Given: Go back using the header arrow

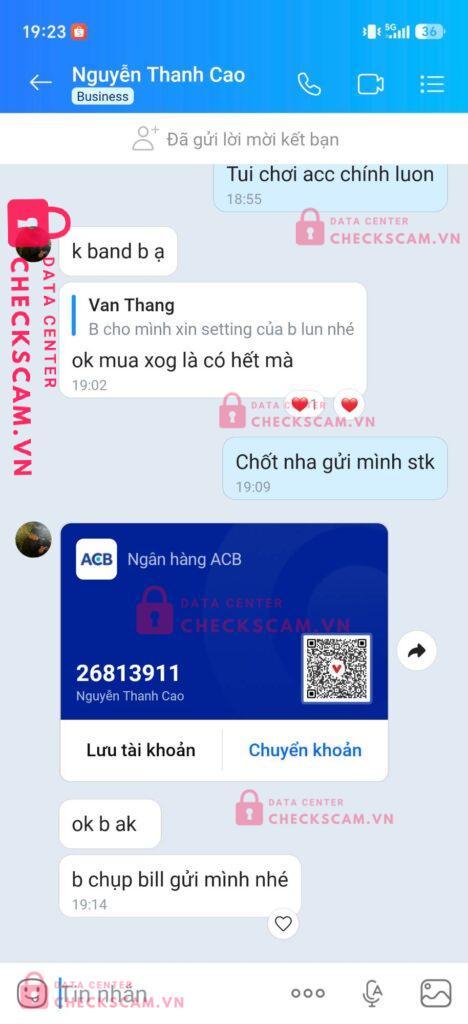Looking at the screenshot, I should pyautogui.click(x=40, y=83).
